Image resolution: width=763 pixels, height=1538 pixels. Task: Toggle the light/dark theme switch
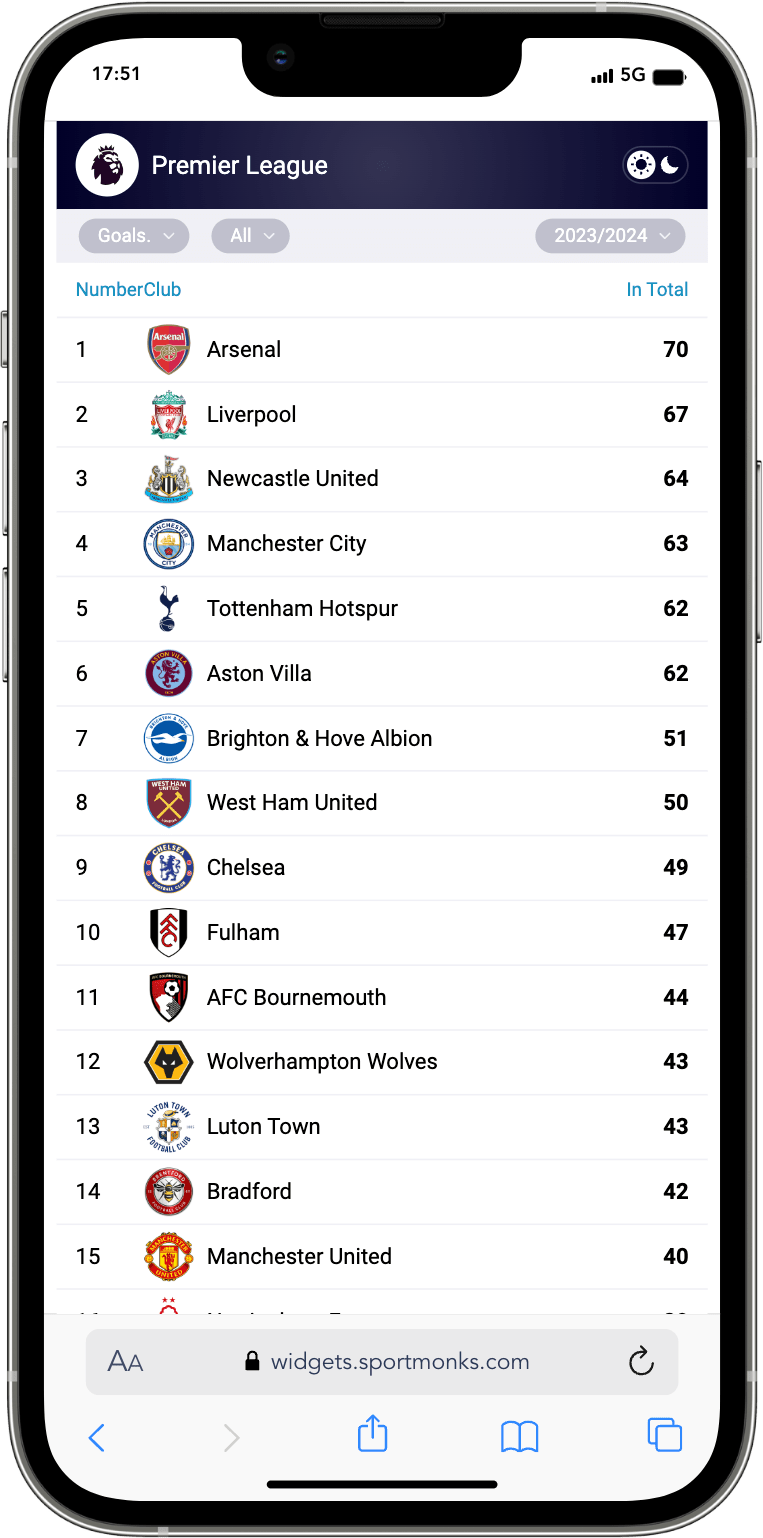pos(655,165)
